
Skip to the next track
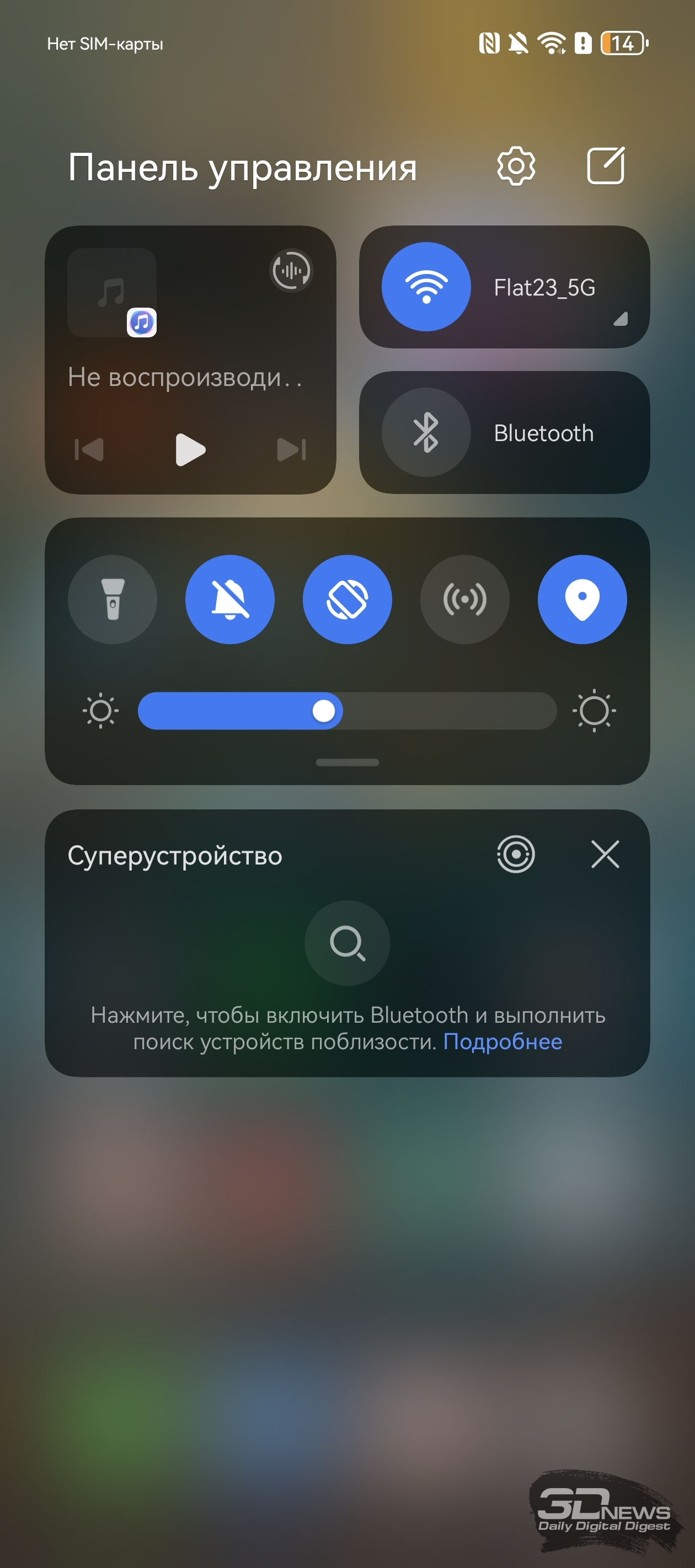pyautogui.click(x=292, y=450)
